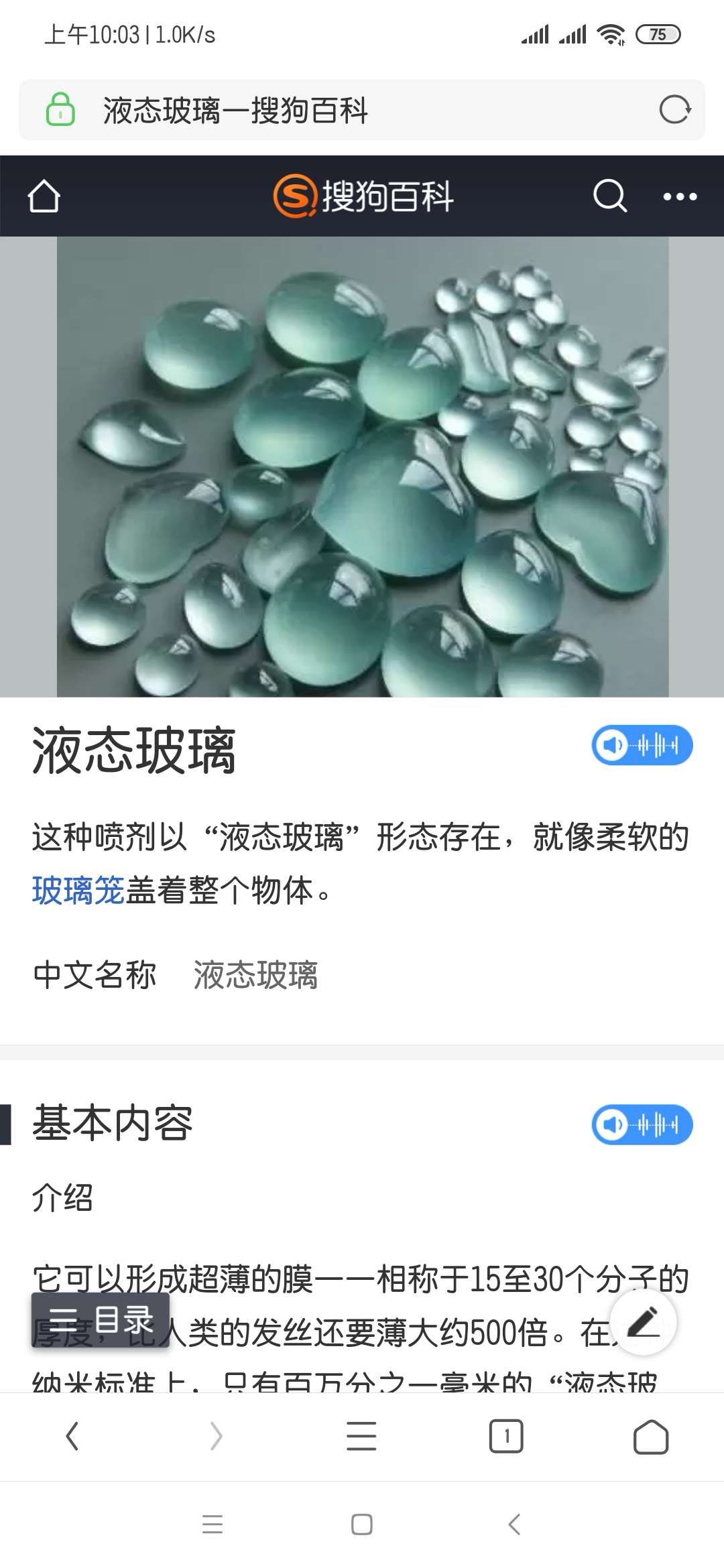724x1568 pixels.
Task: Open the 目录 table of contents
Action: coord(100,1320)
